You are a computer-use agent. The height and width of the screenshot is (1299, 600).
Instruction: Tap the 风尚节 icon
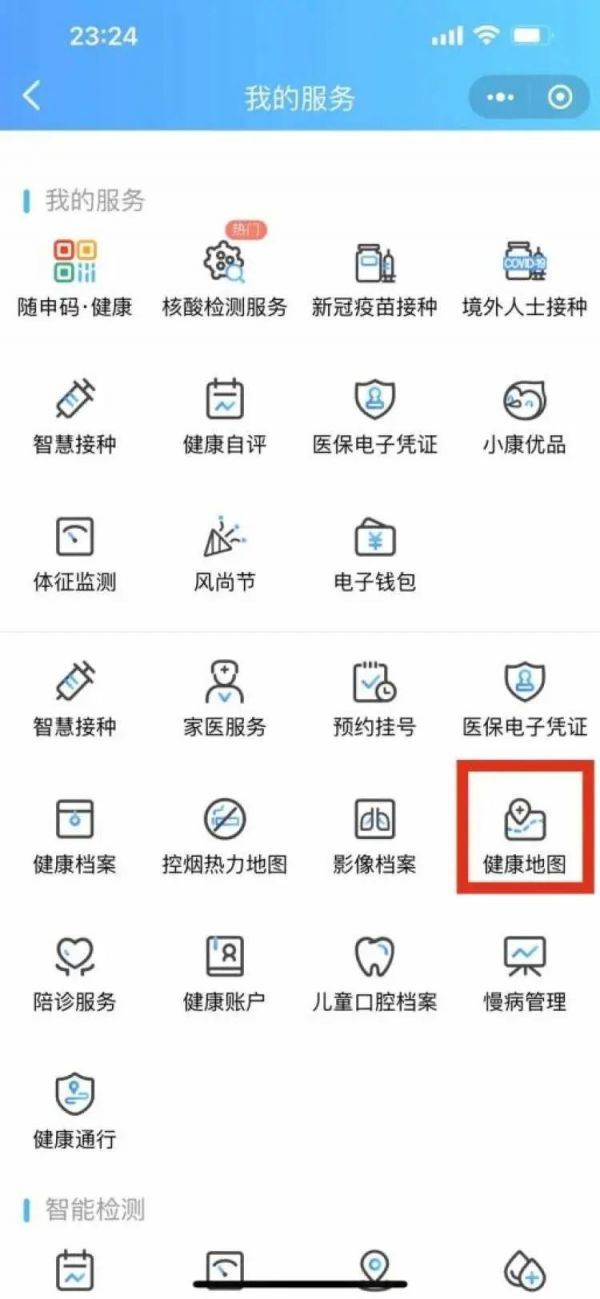tap(224, 552)
